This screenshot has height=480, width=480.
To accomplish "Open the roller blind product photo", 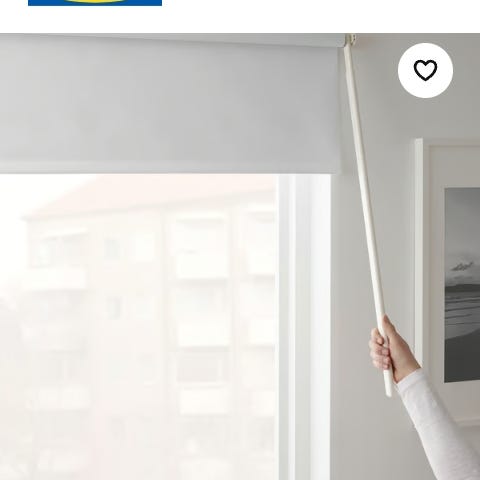I will tap(240, 256).
